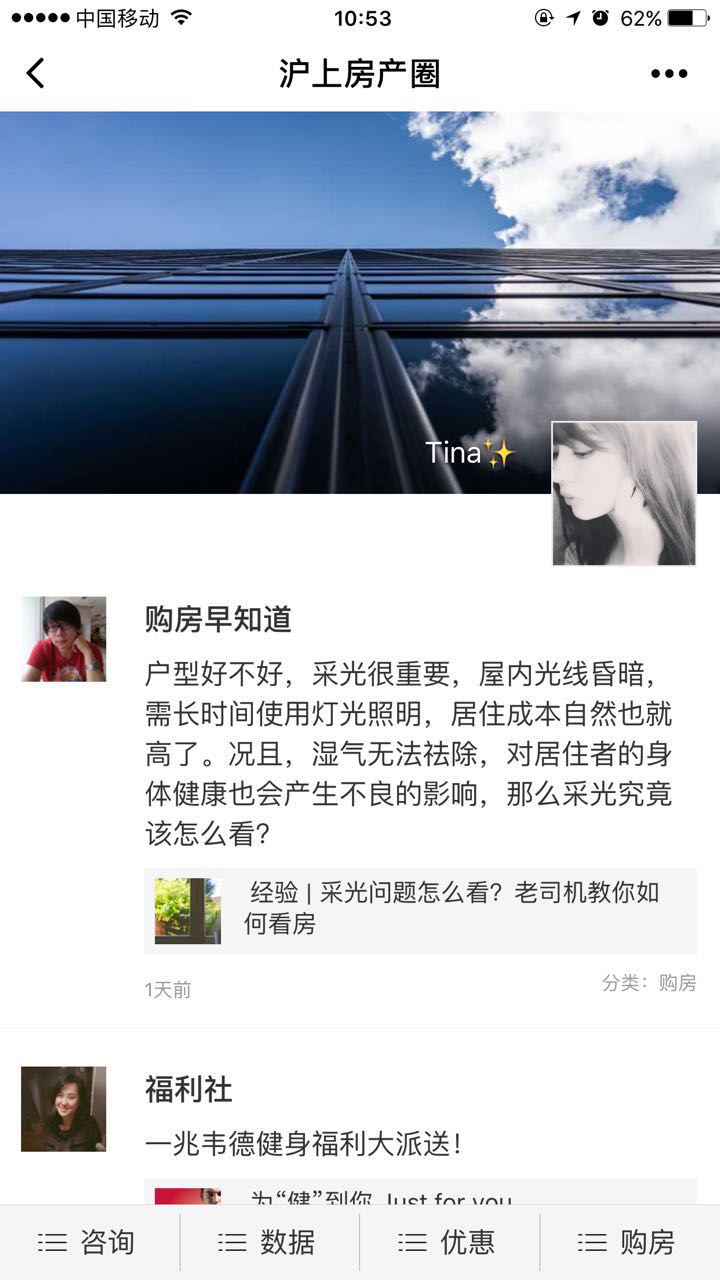
Task: Open 福利社's profile by name
Action: point(188,1089)
